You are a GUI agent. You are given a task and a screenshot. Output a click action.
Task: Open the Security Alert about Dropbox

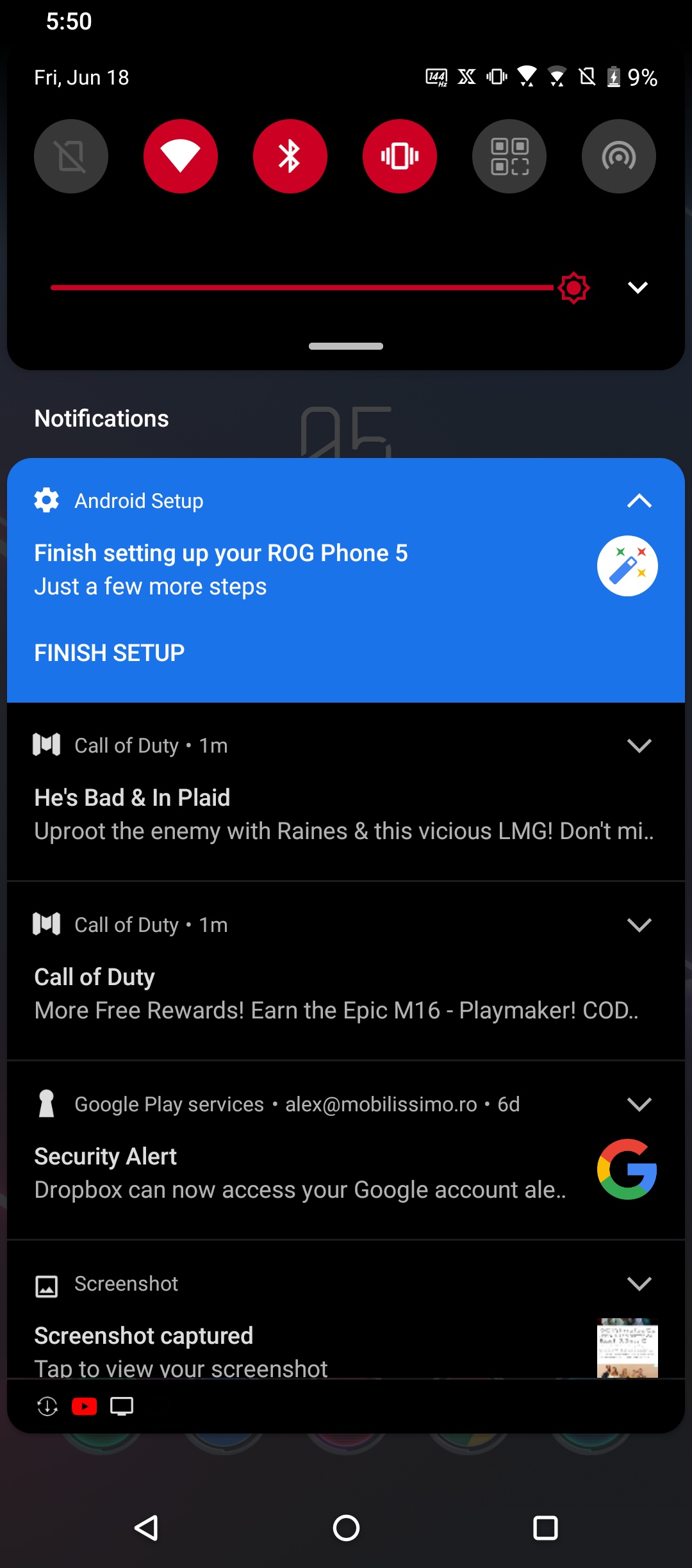coord(300,1173)
